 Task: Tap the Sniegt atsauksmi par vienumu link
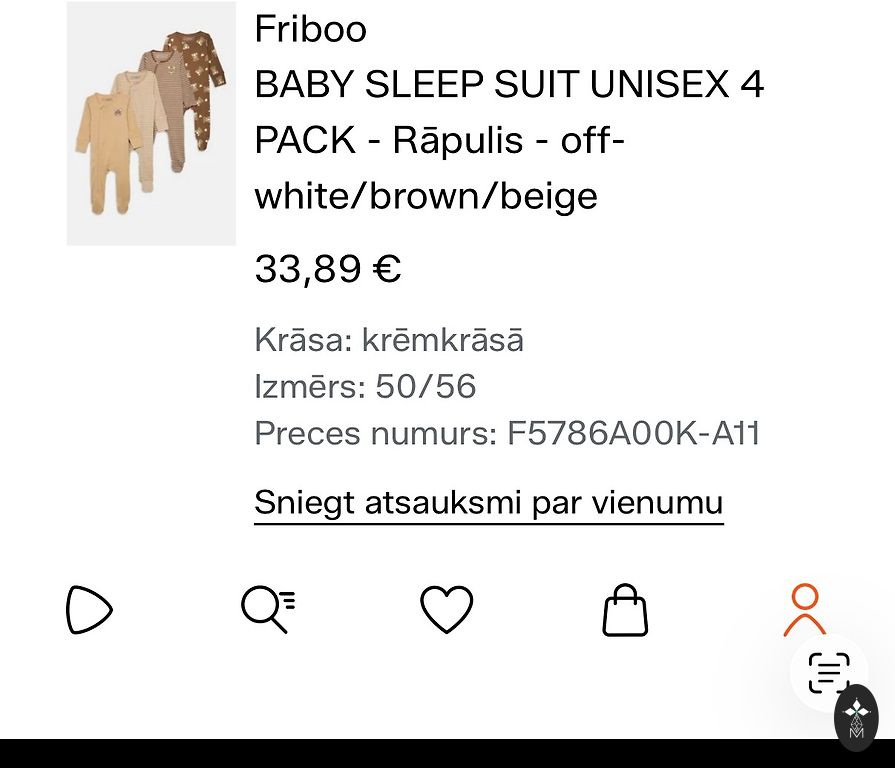tap(488, 502)
